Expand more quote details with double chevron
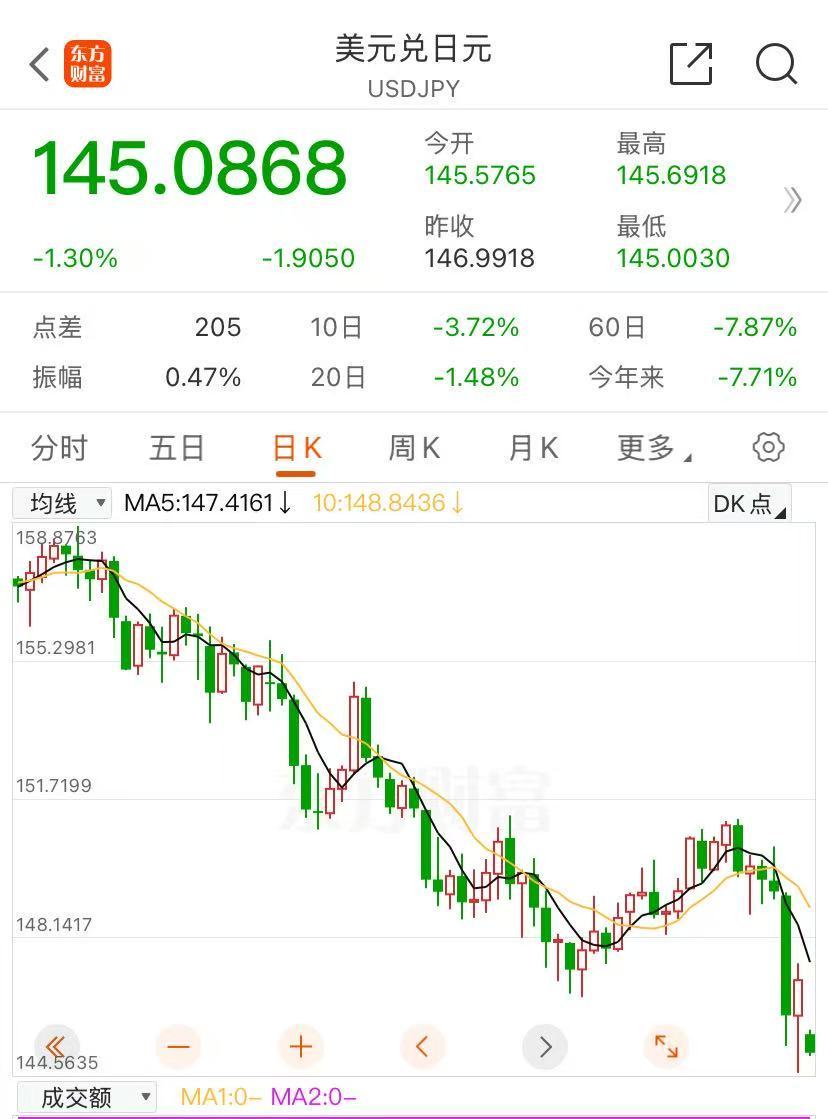 793,200
